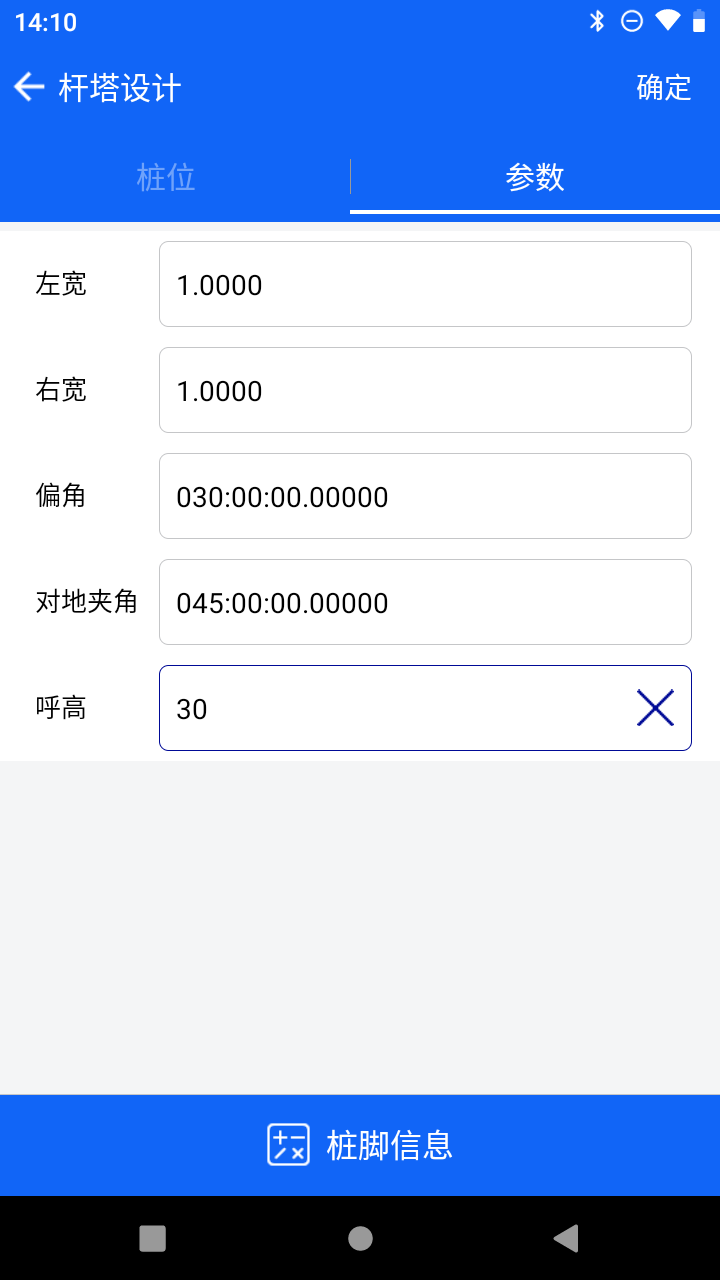Edit the 左宽 value field
The image size is (720, 1280).
click(x=425, y=284)
